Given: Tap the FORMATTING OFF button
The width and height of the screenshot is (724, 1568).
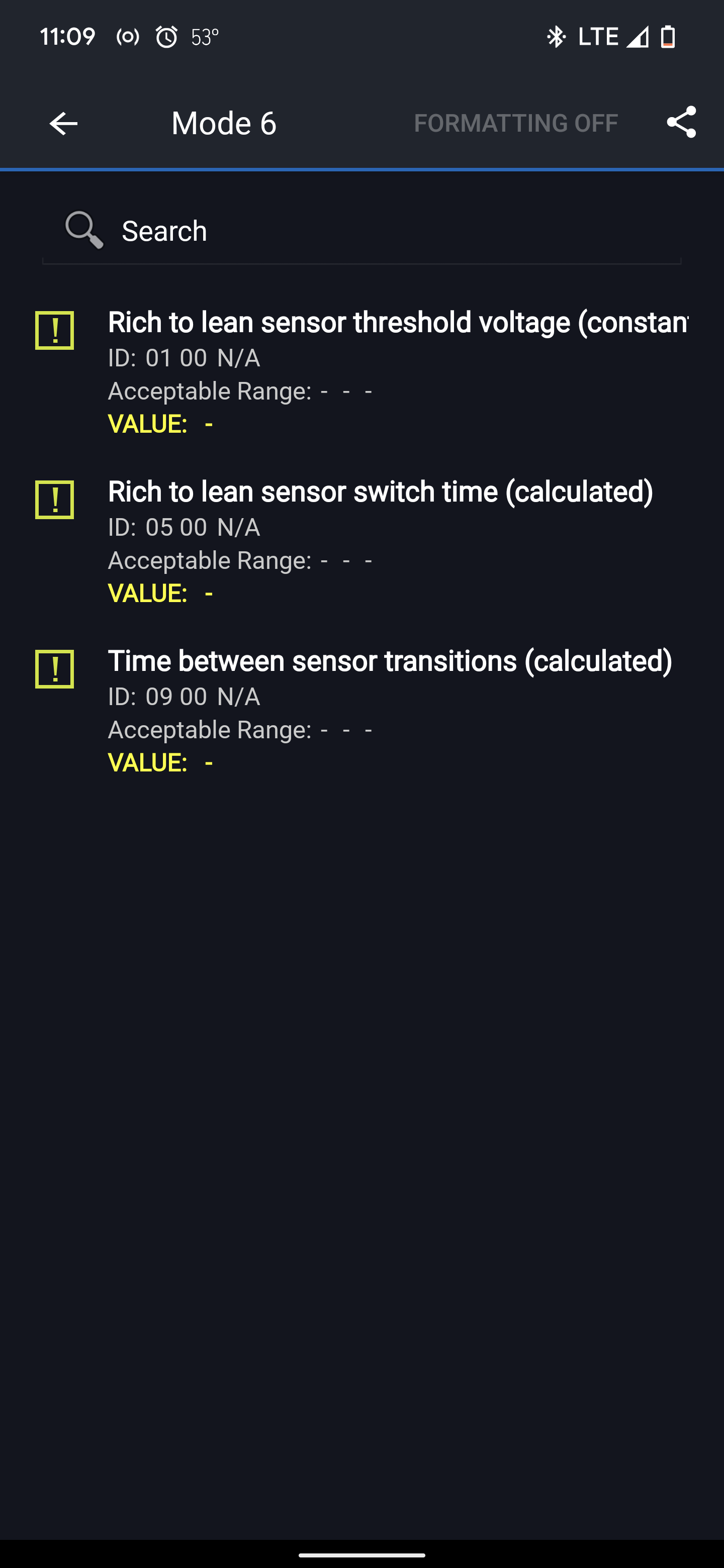Looking at the screenshot, I should (x=516, y=124).
